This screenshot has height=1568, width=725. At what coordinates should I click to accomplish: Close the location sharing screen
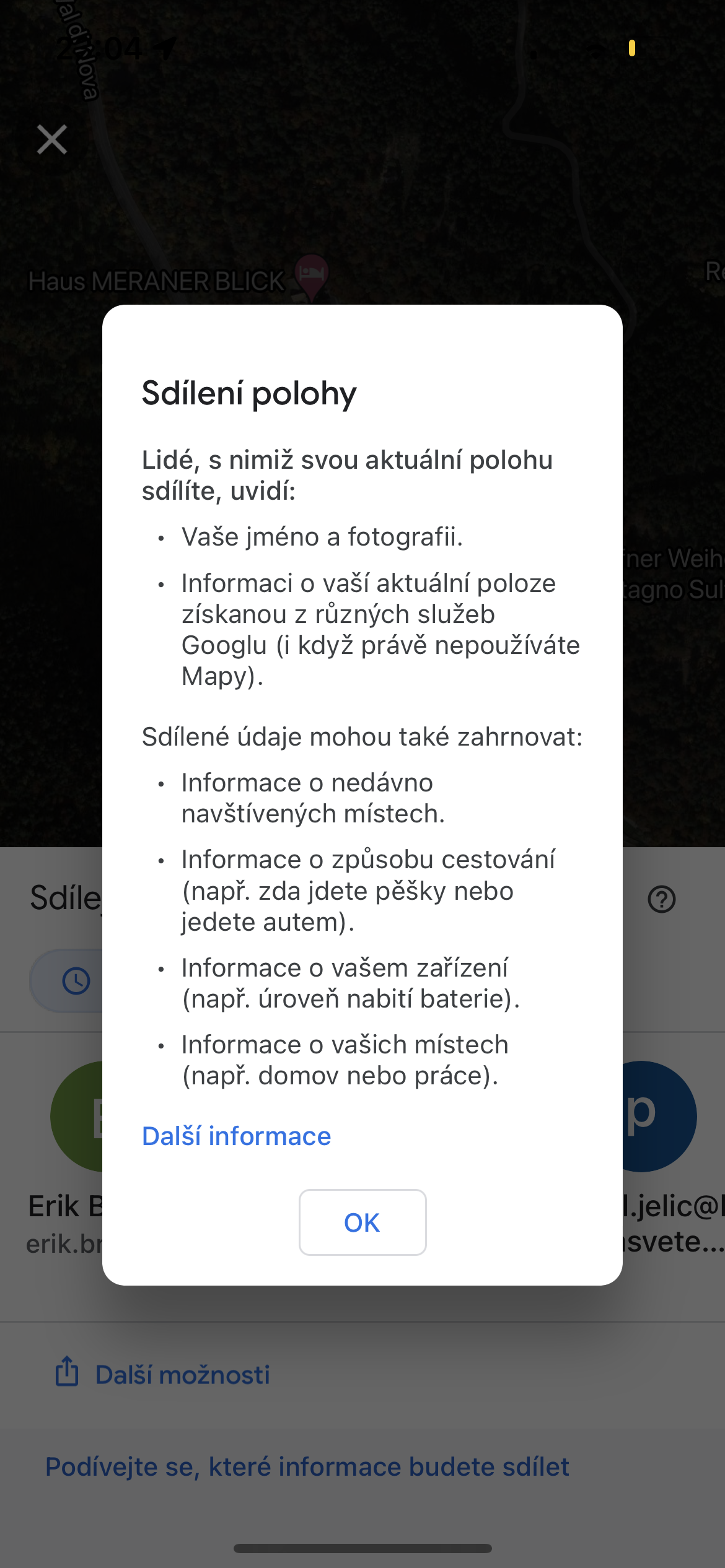click(52, 139)
